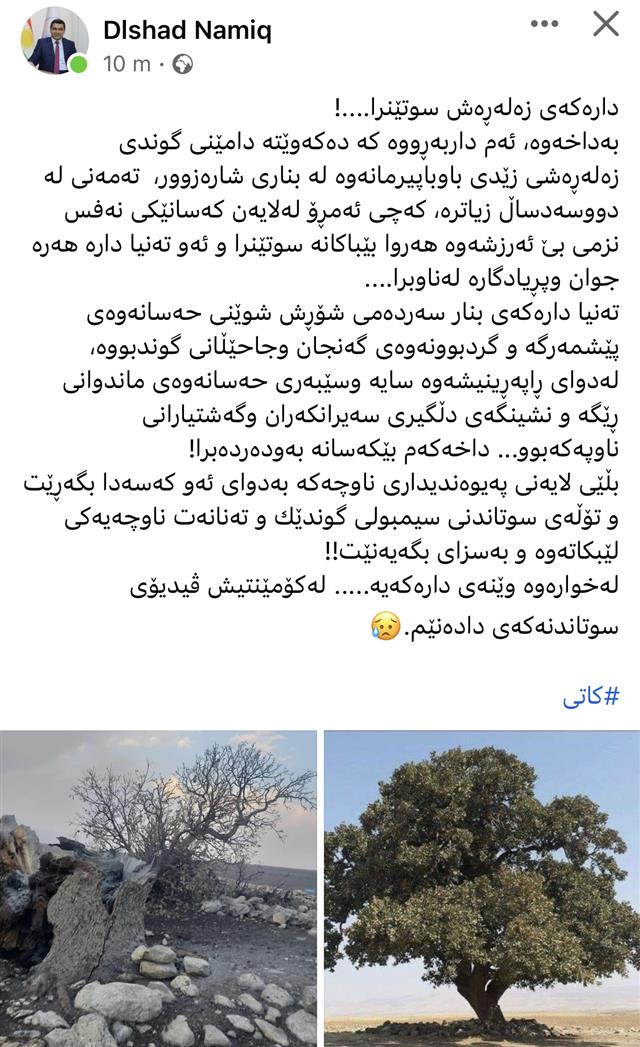Close this post view

pos(605,24)
